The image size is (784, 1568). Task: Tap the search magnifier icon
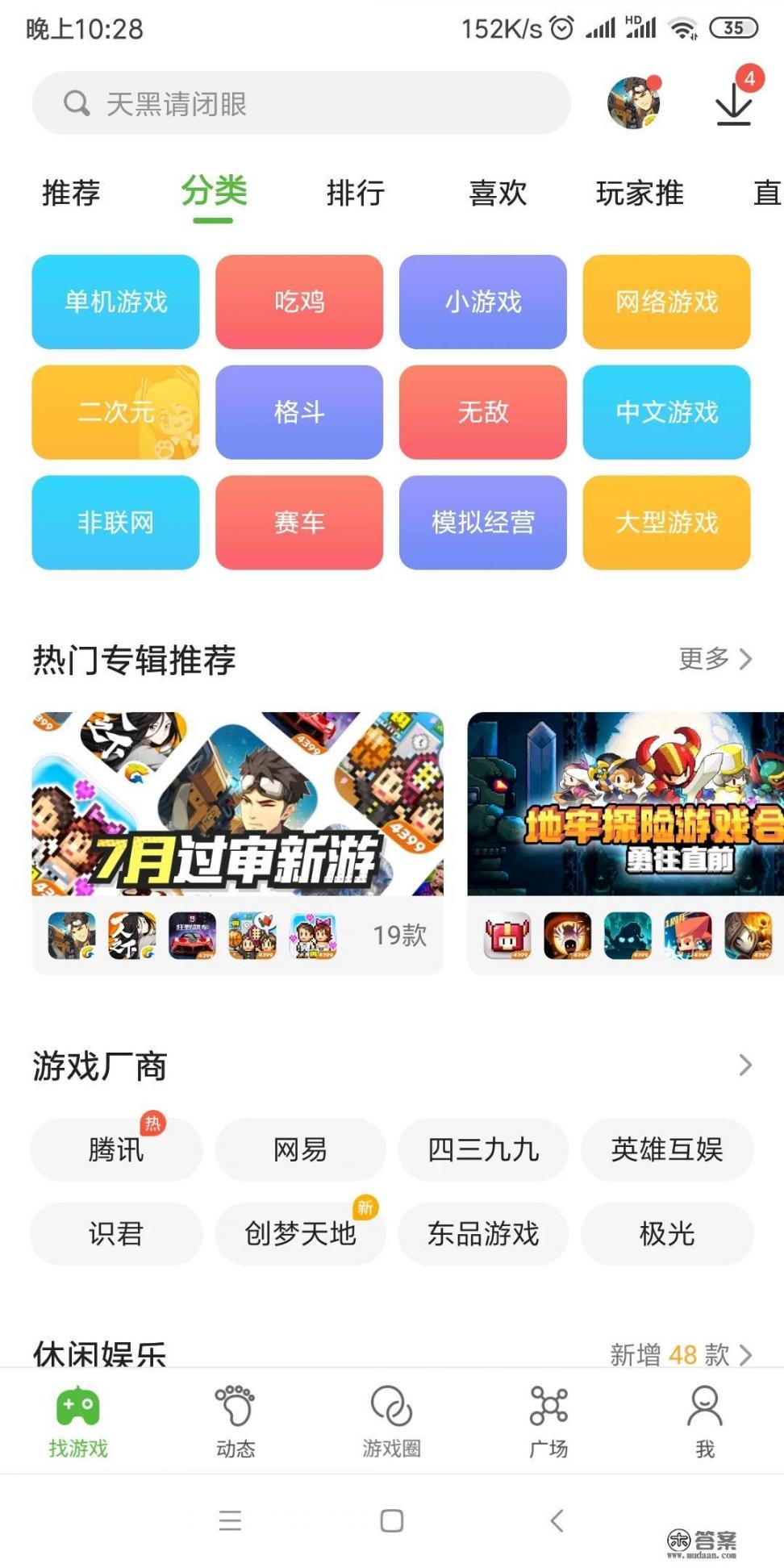(x=77, y=103)
